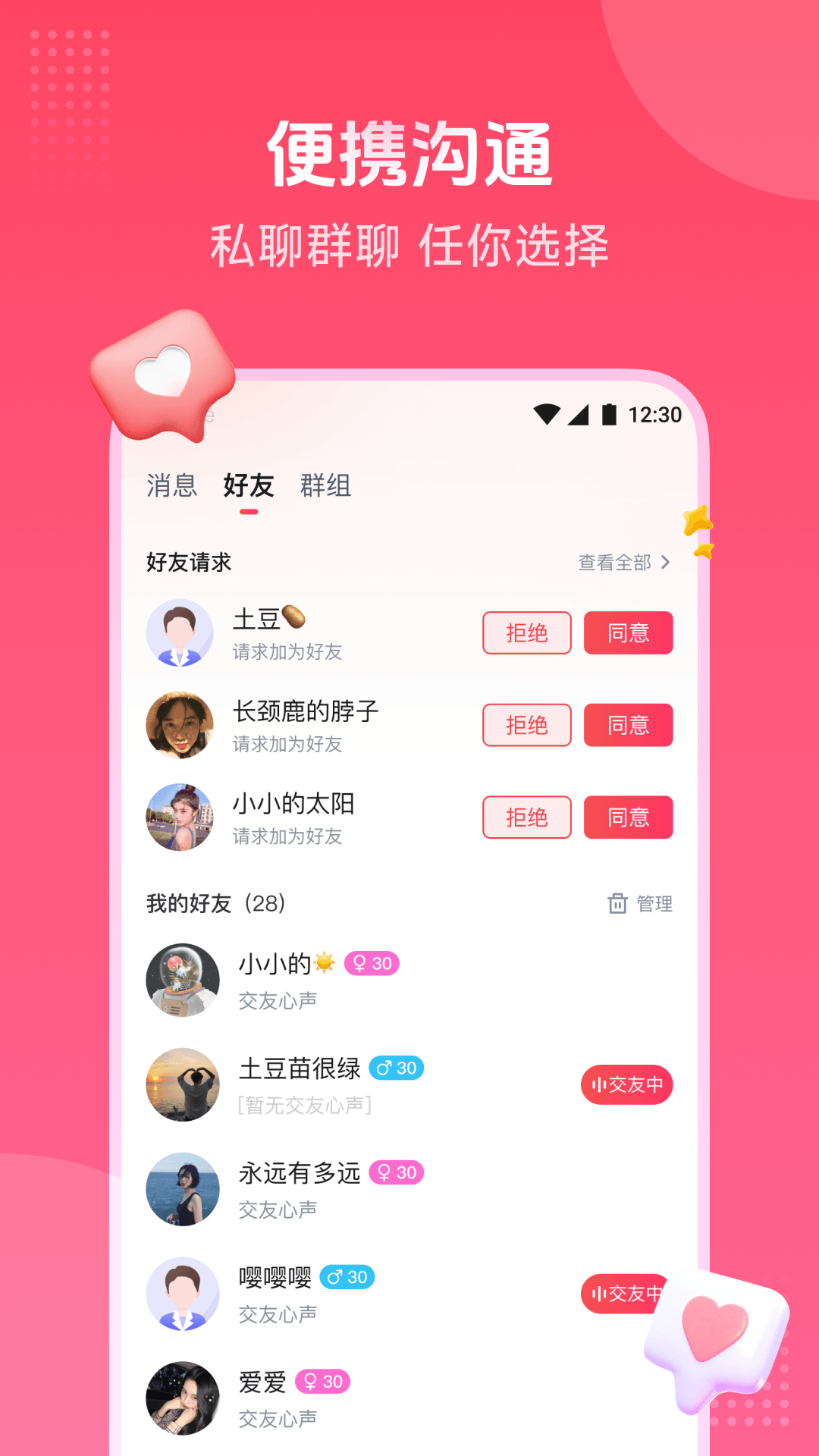The height and width of the screenshot is (1456, 819).
Task: Accept 土豆🥔's friend request with 同意
Action: 628,633
